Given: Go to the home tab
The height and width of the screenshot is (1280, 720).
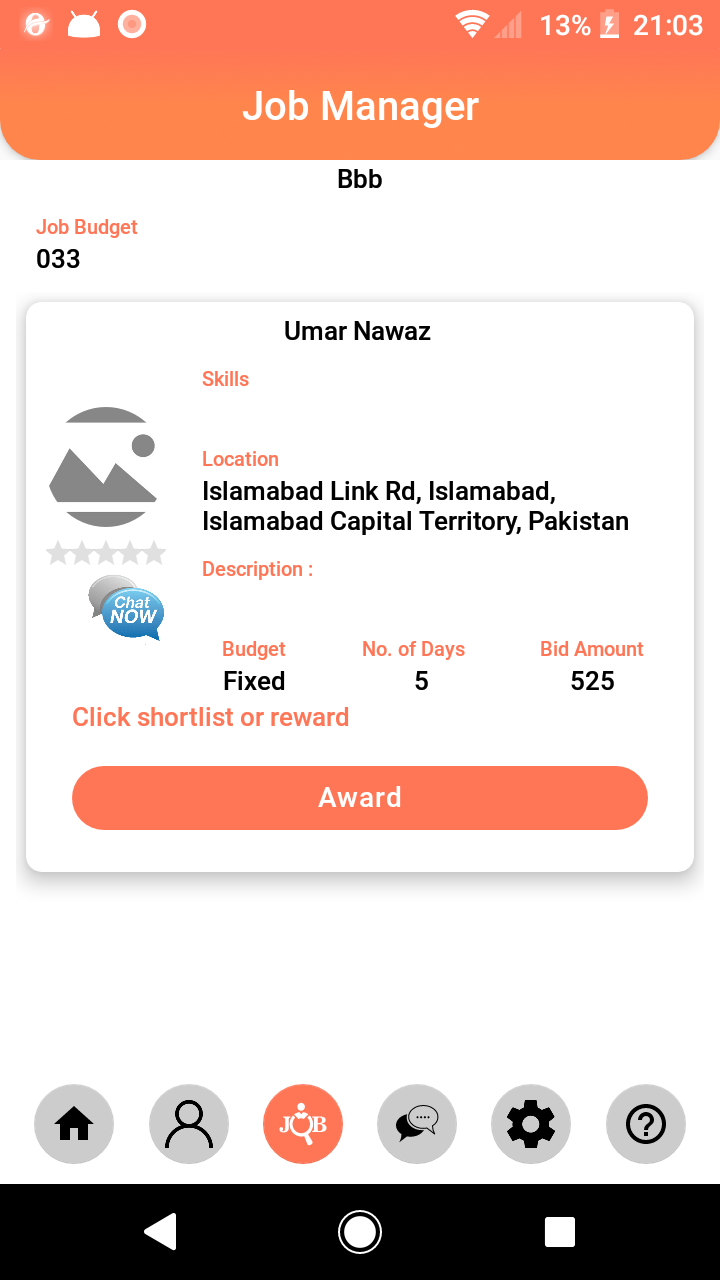Looking at the screenshot, I should pos(74,1124).
